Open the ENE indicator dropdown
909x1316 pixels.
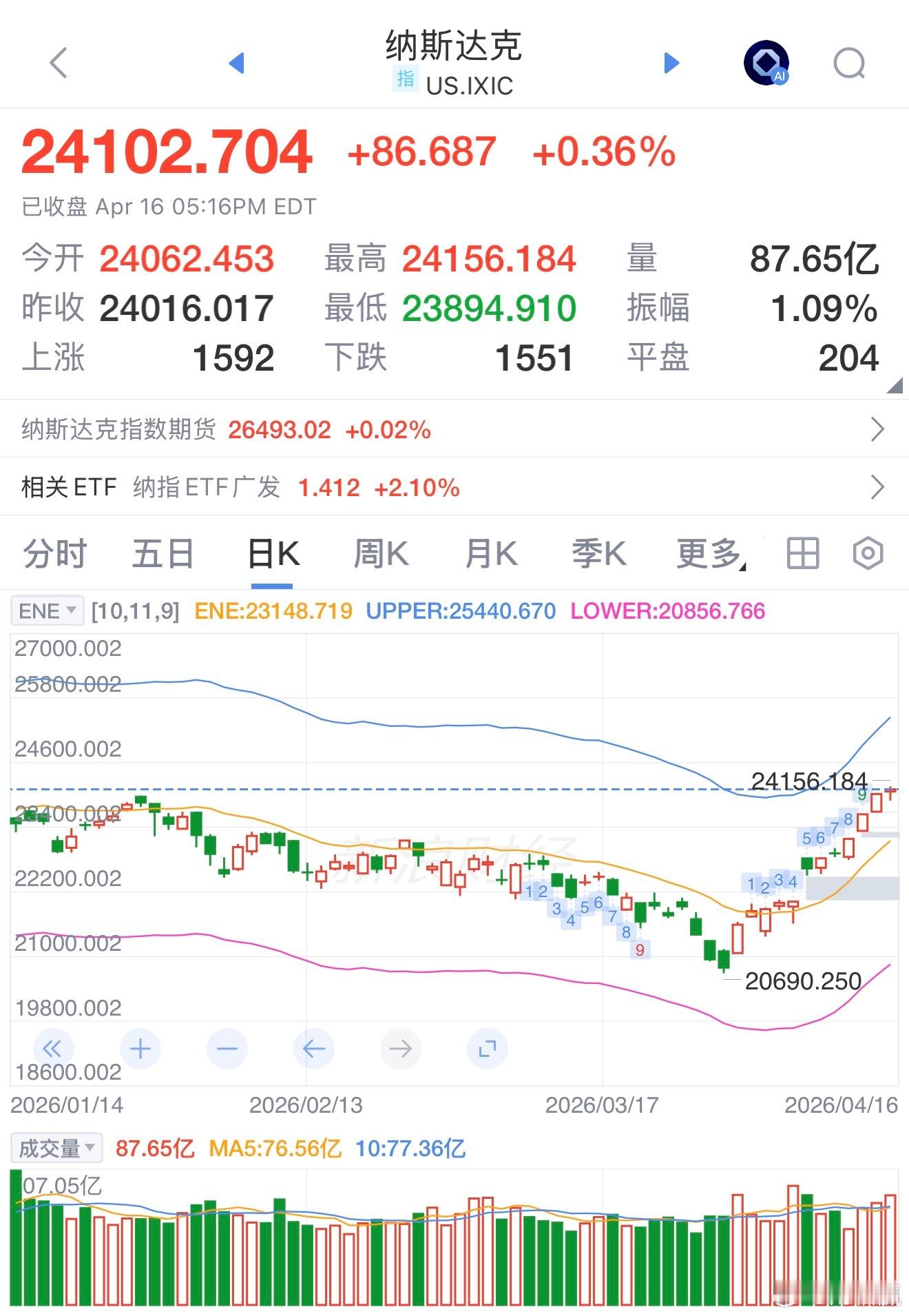click(46, 610)
